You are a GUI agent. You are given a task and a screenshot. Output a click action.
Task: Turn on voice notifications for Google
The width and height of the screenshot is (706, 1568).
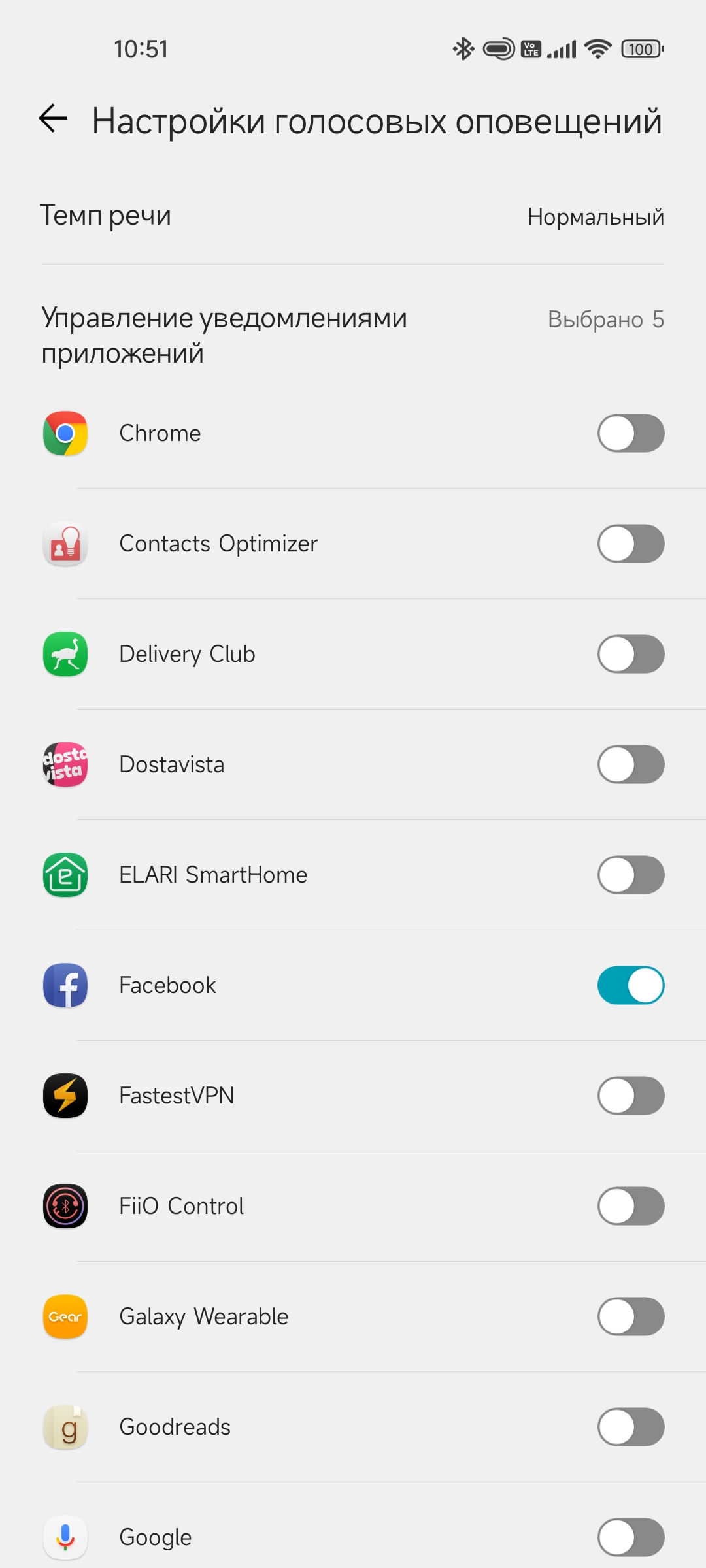[x=630, y=1537]
